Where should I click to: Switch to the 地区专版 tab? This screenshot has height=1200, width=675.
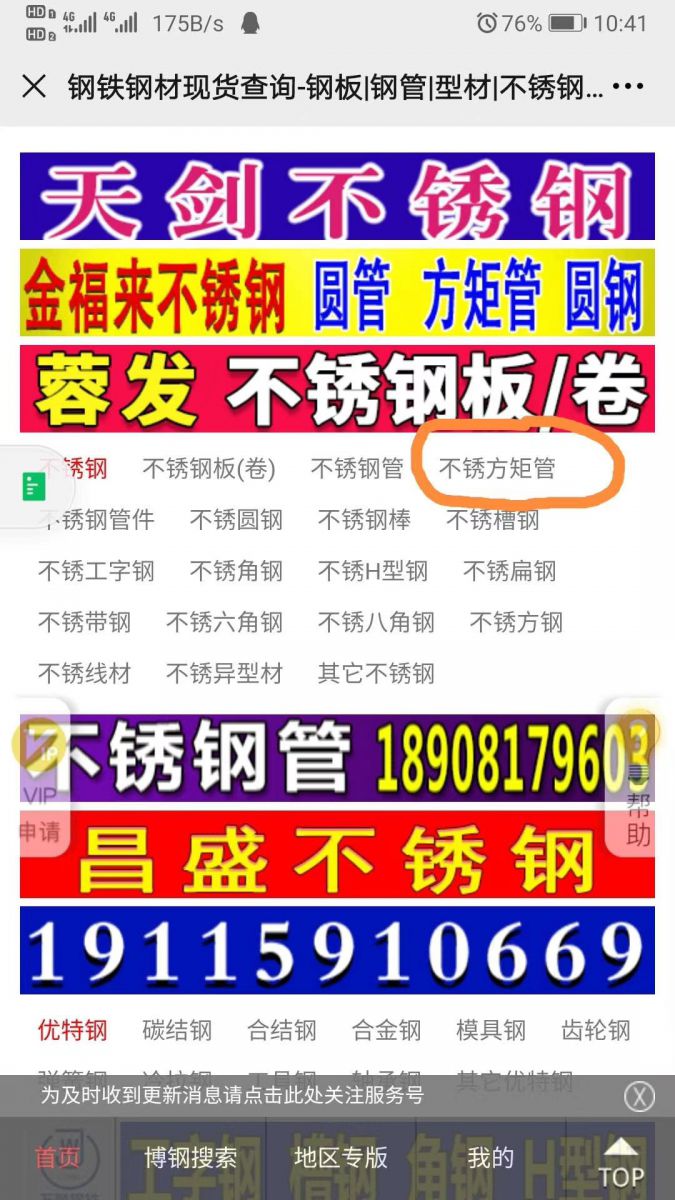(340, 1158)
